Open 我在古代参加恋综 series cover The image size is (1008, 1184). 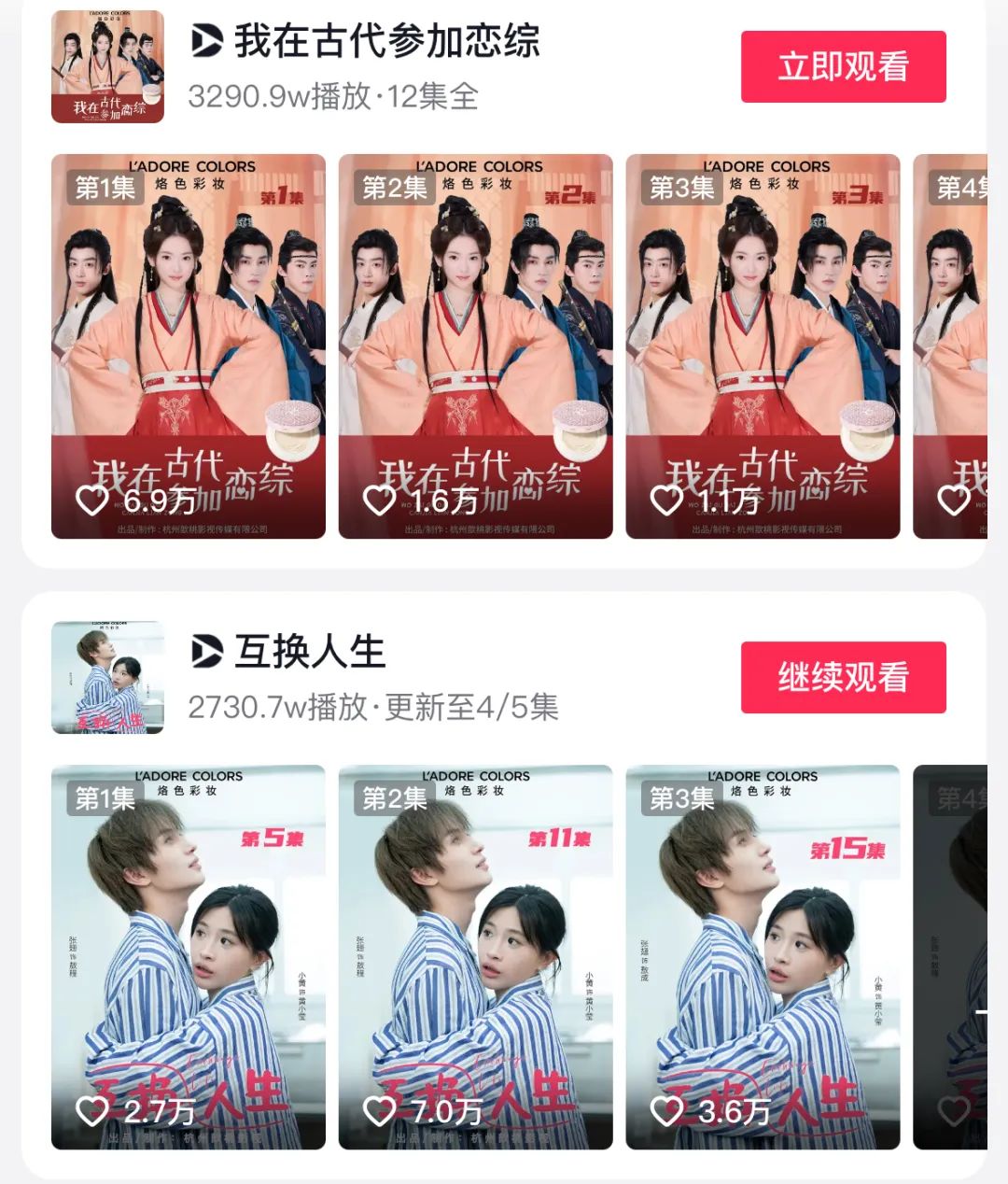[107, 66]
